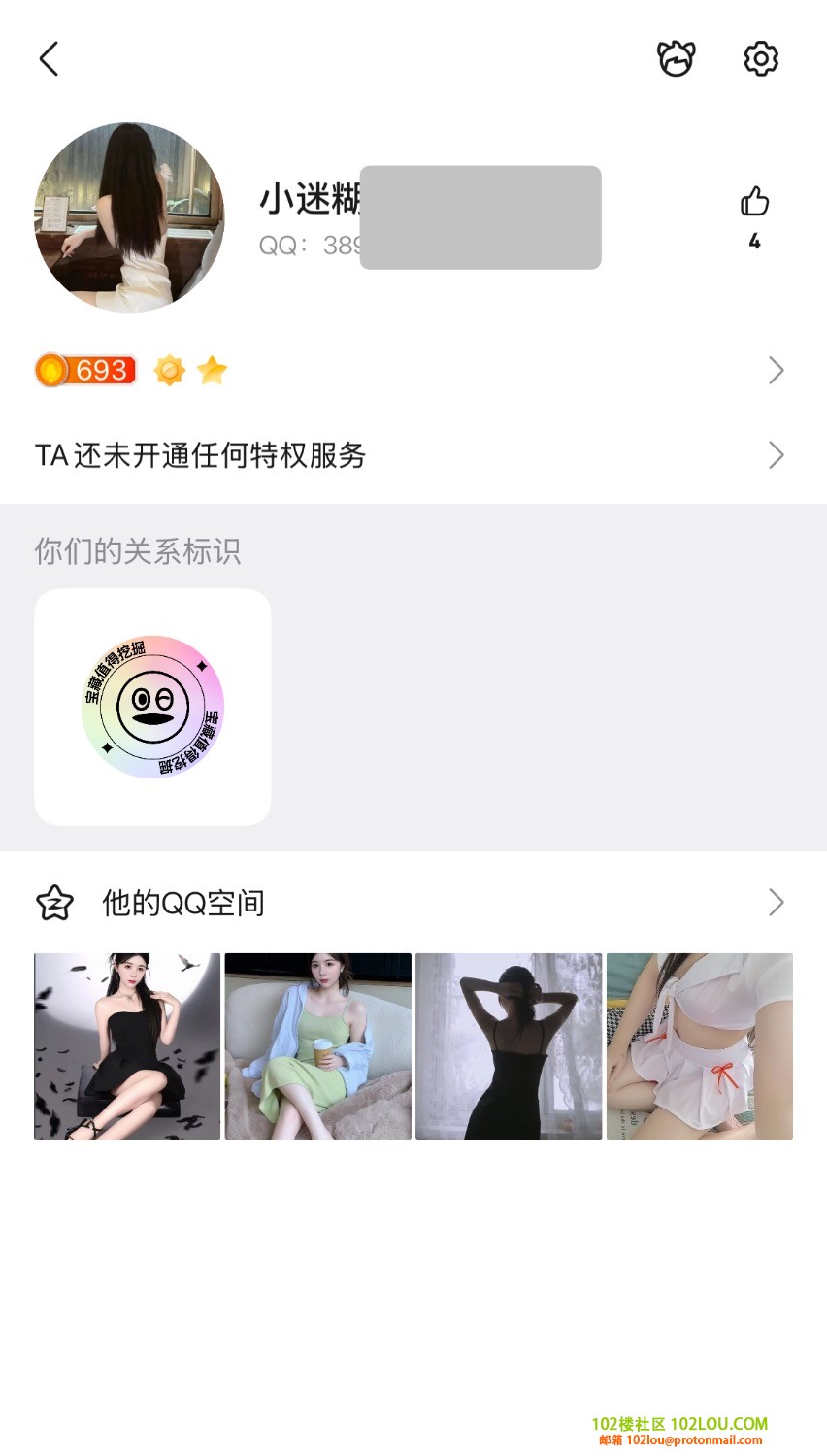Open the QQ空间 back-view photo by the window
This screenshot has height=1456, width=827.
pos(509,1046)
